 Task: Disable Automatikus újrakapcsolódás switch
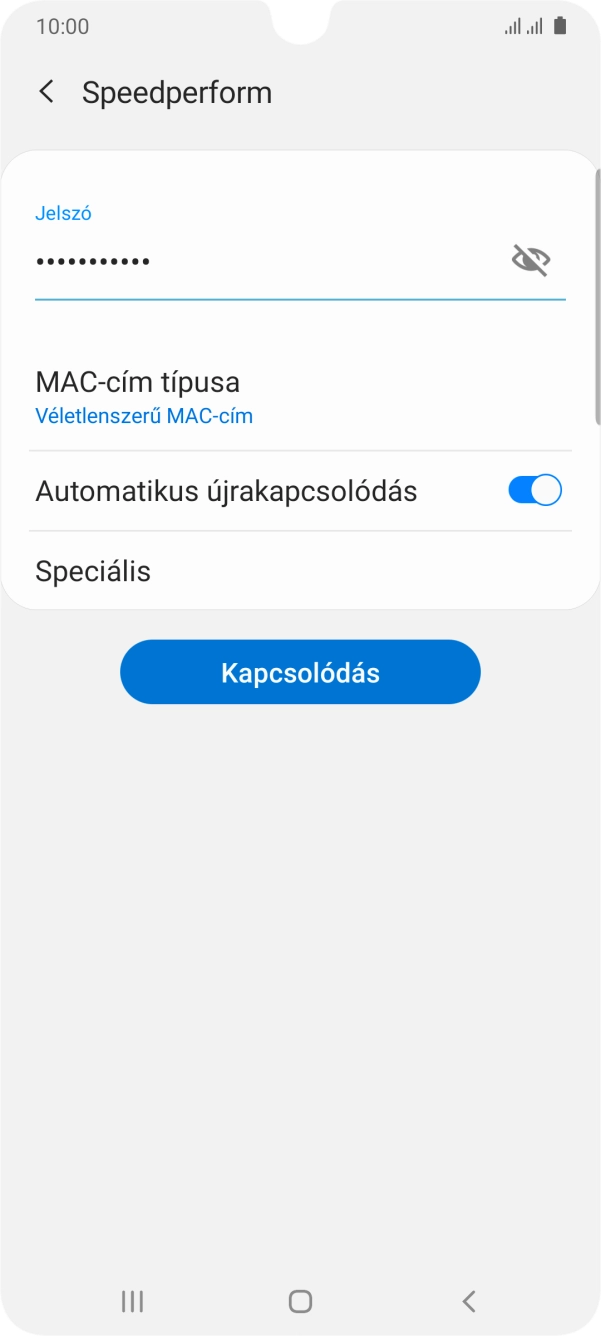[x=535, y=491]
